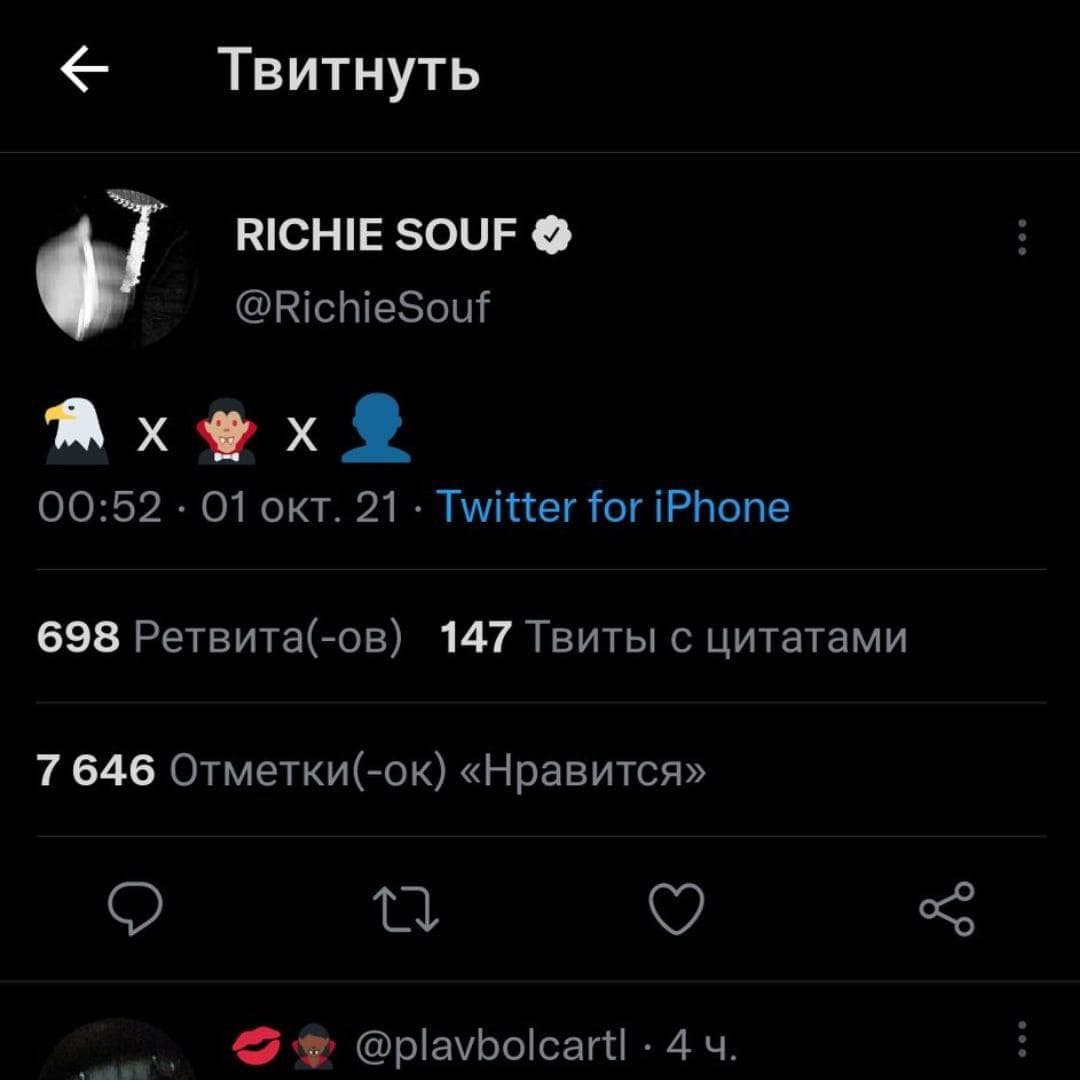Retweet RICHIE SOUF's tweet
Image resolution: width=1080 pixels, height=1080 pixels.
point(406,909)
